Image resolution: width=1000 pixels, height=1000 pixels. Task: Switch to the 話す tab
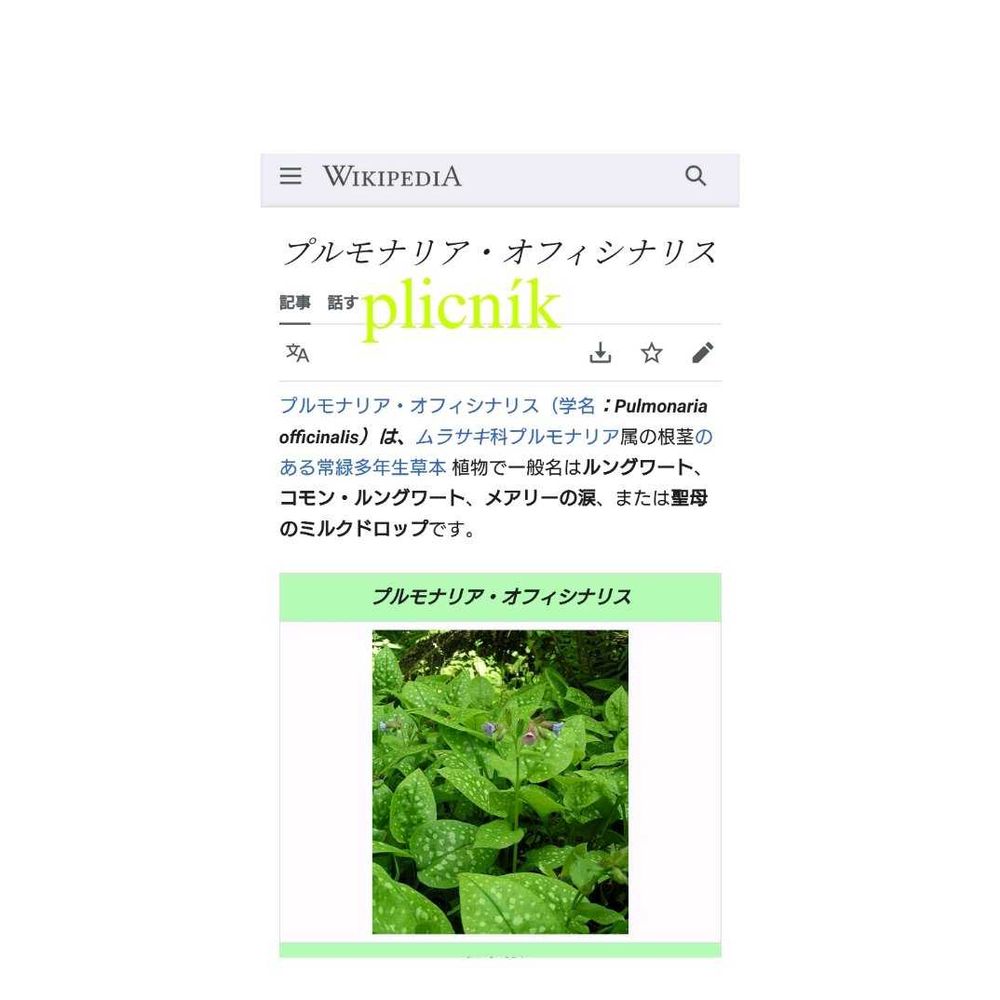click(x=342, y=302)
